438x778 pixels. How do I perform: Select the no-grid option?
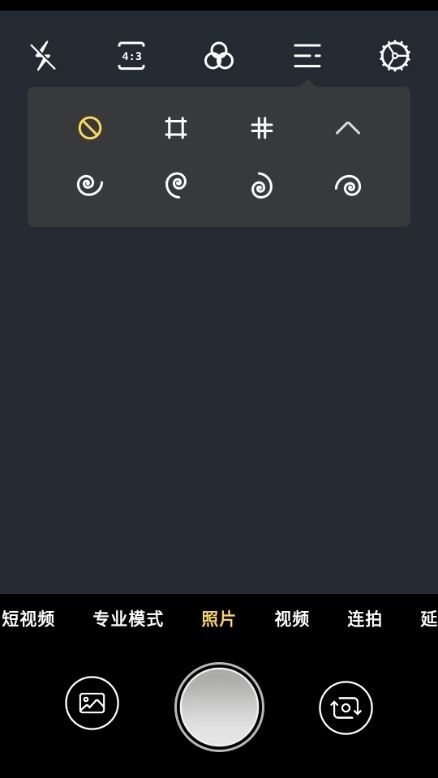tap(90, 129)
